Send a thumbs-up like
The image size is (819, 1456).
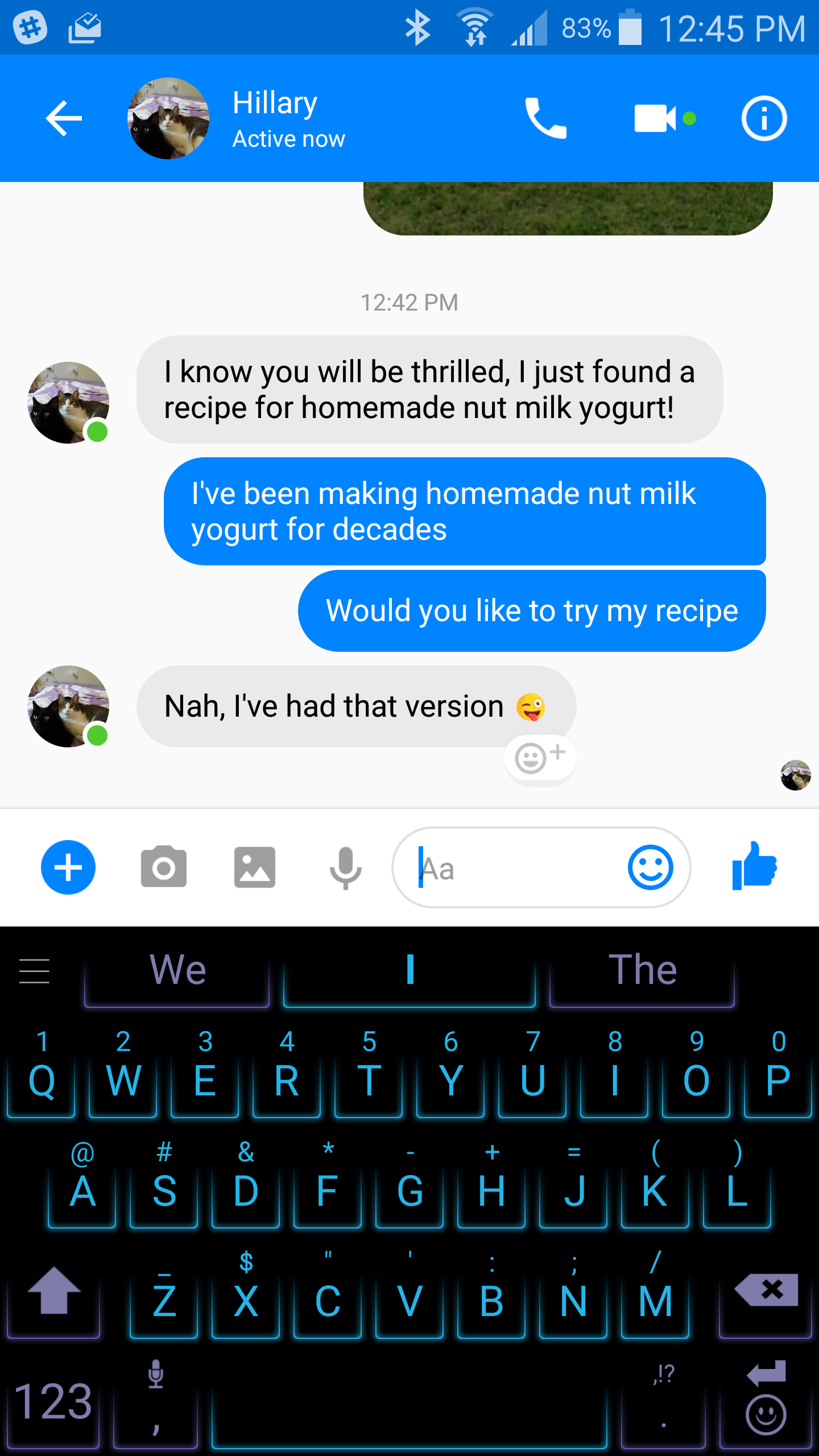tap(754, 866)
